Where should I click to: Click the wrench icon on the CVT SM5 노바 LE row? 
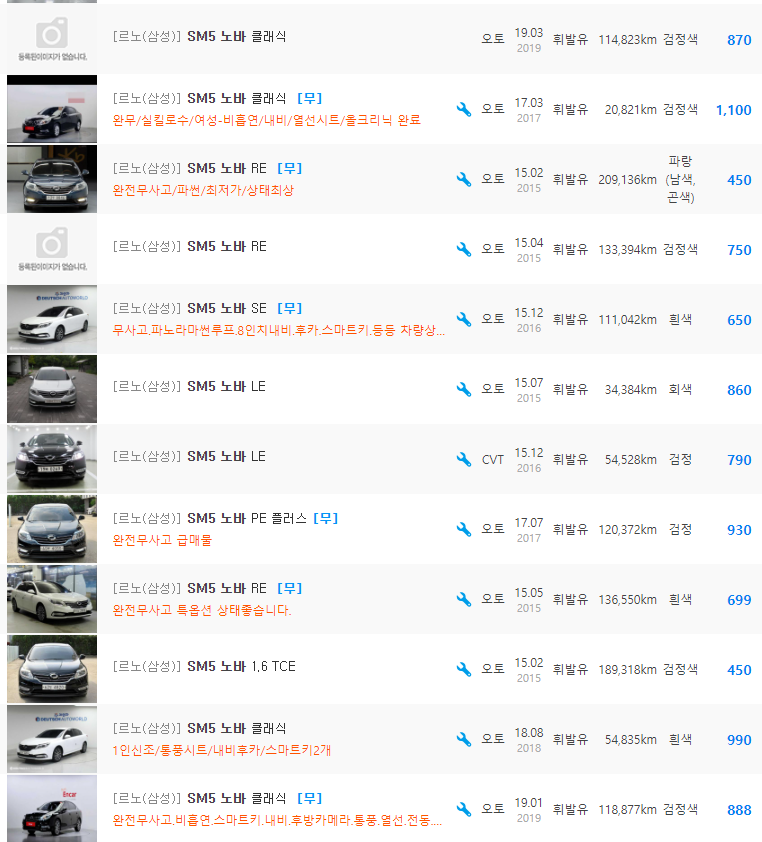(462, 458)
